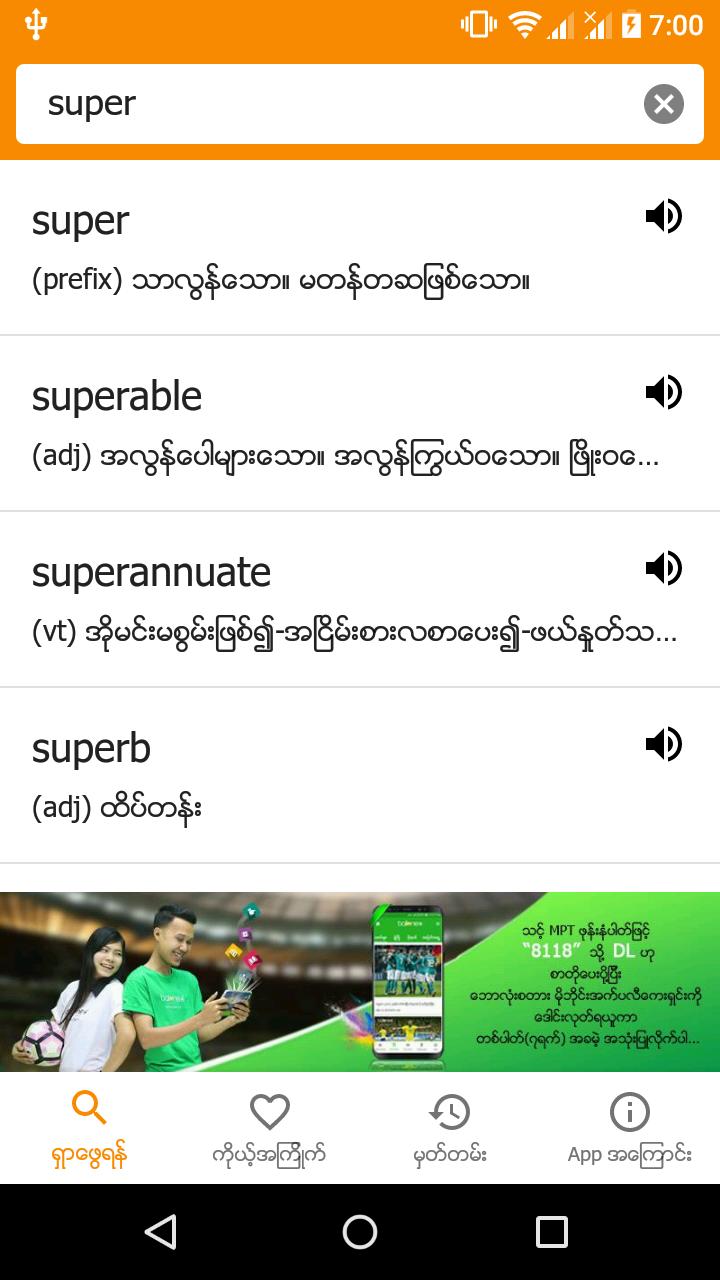Play pronunciation of 'super'
720x1280 pixels.
(663, 216)
